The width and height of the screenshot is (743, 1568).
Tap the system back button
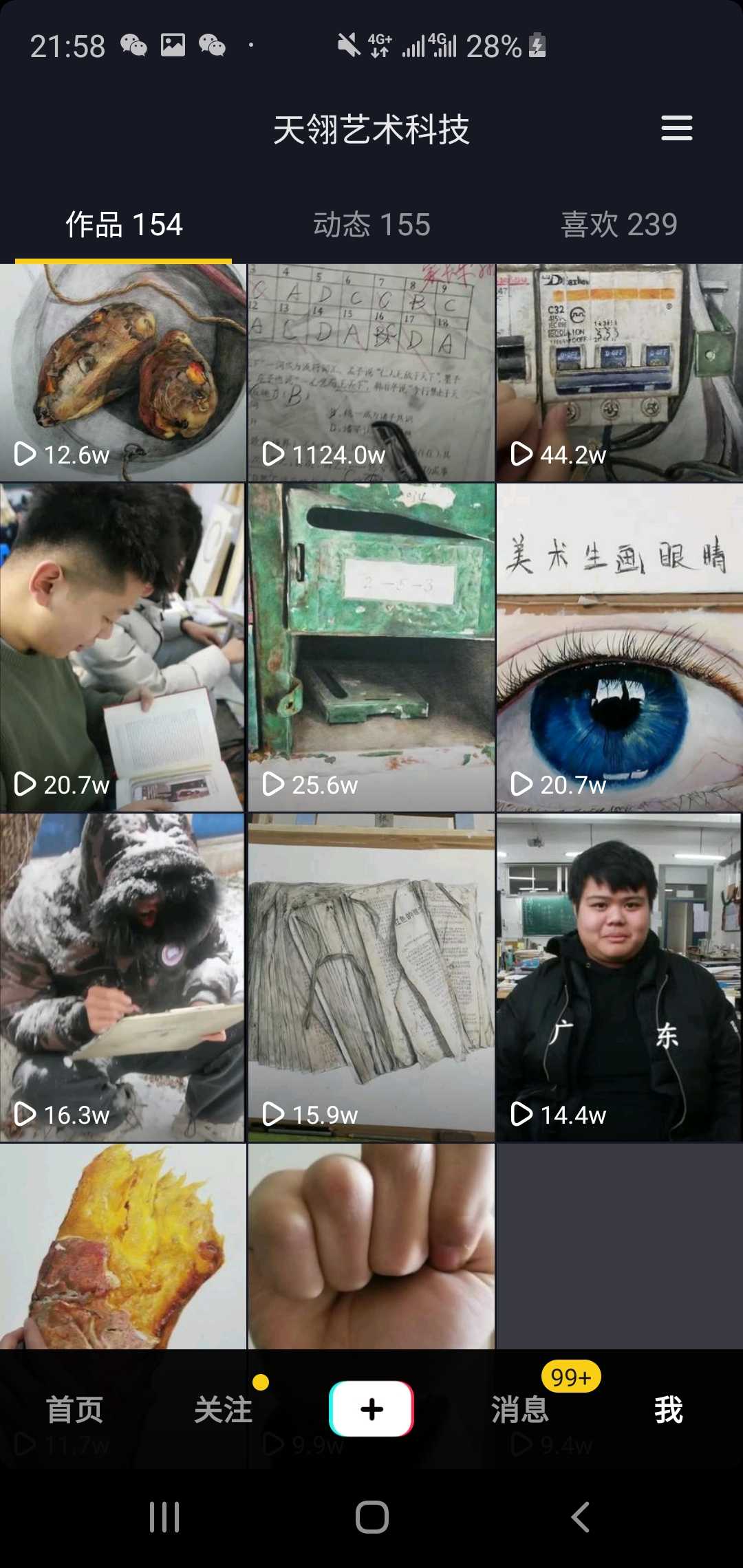(x=580, y=1516)
